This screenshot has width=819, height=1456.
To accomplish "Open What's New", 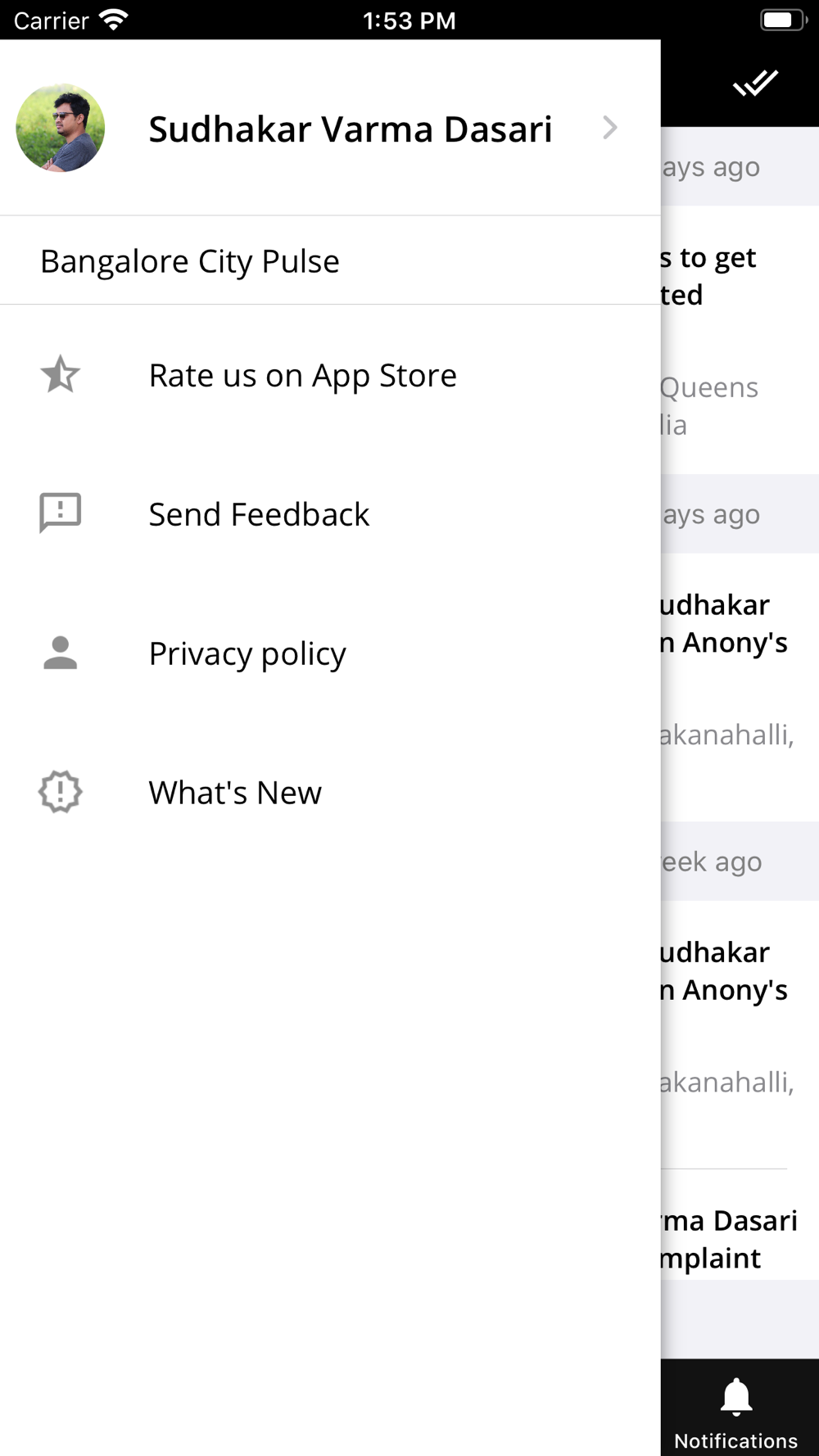I will [x=234, y=793].
